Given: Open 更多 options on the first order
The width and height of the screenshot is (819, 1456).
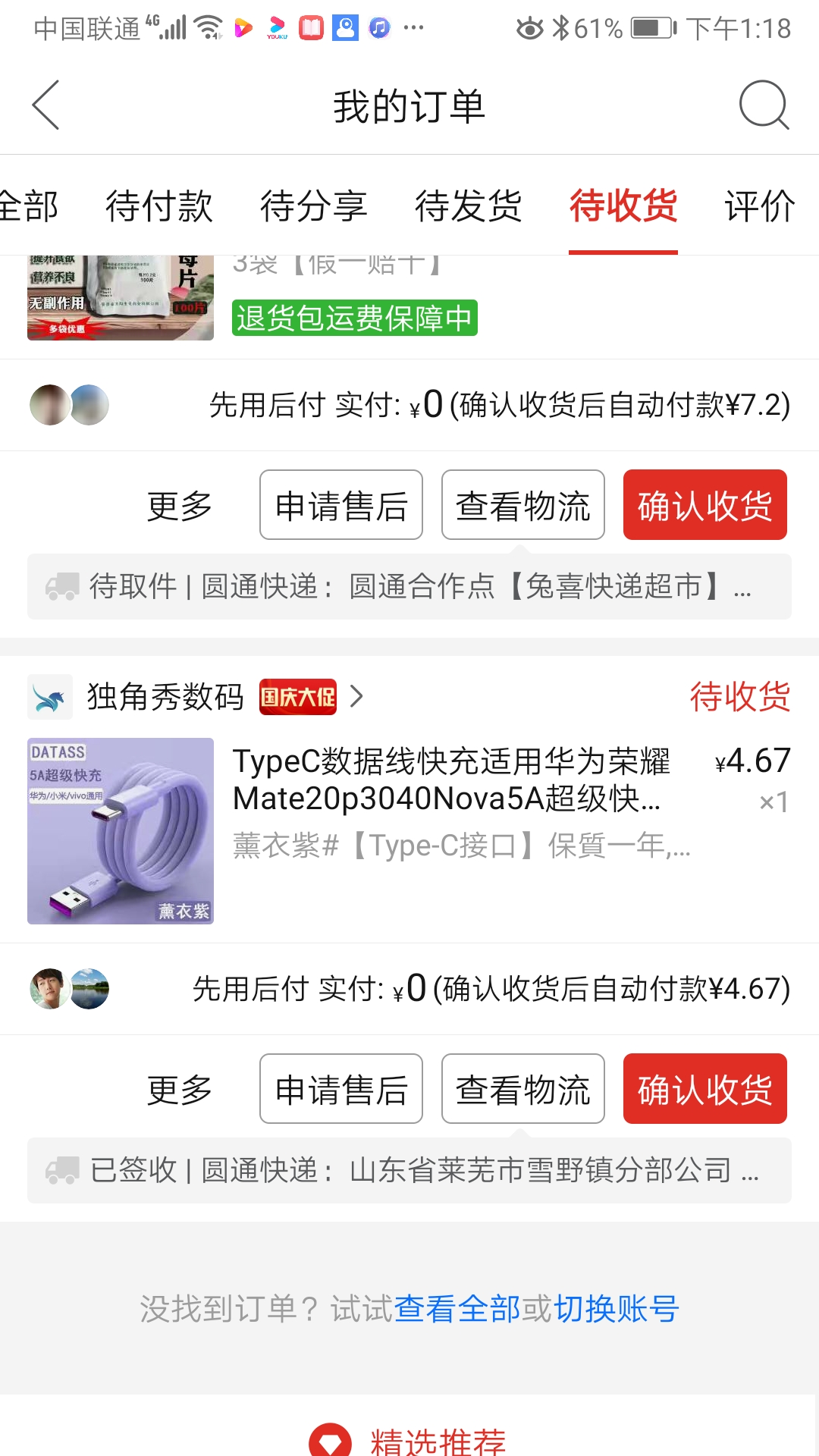Looking at the screenshot, I should pos(178,506).
